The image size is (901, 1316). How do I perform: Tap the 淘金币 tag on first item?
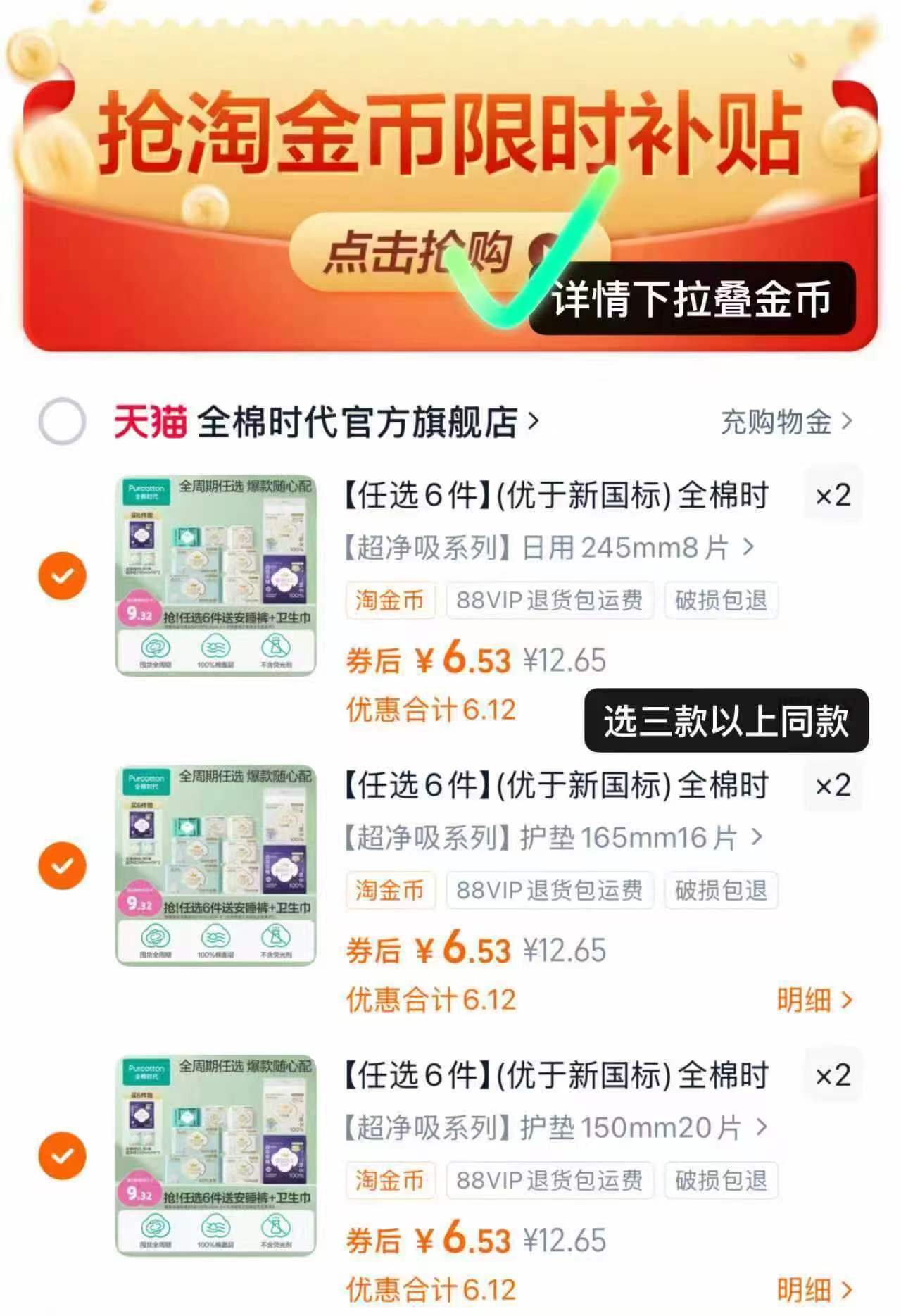(390, 600)
